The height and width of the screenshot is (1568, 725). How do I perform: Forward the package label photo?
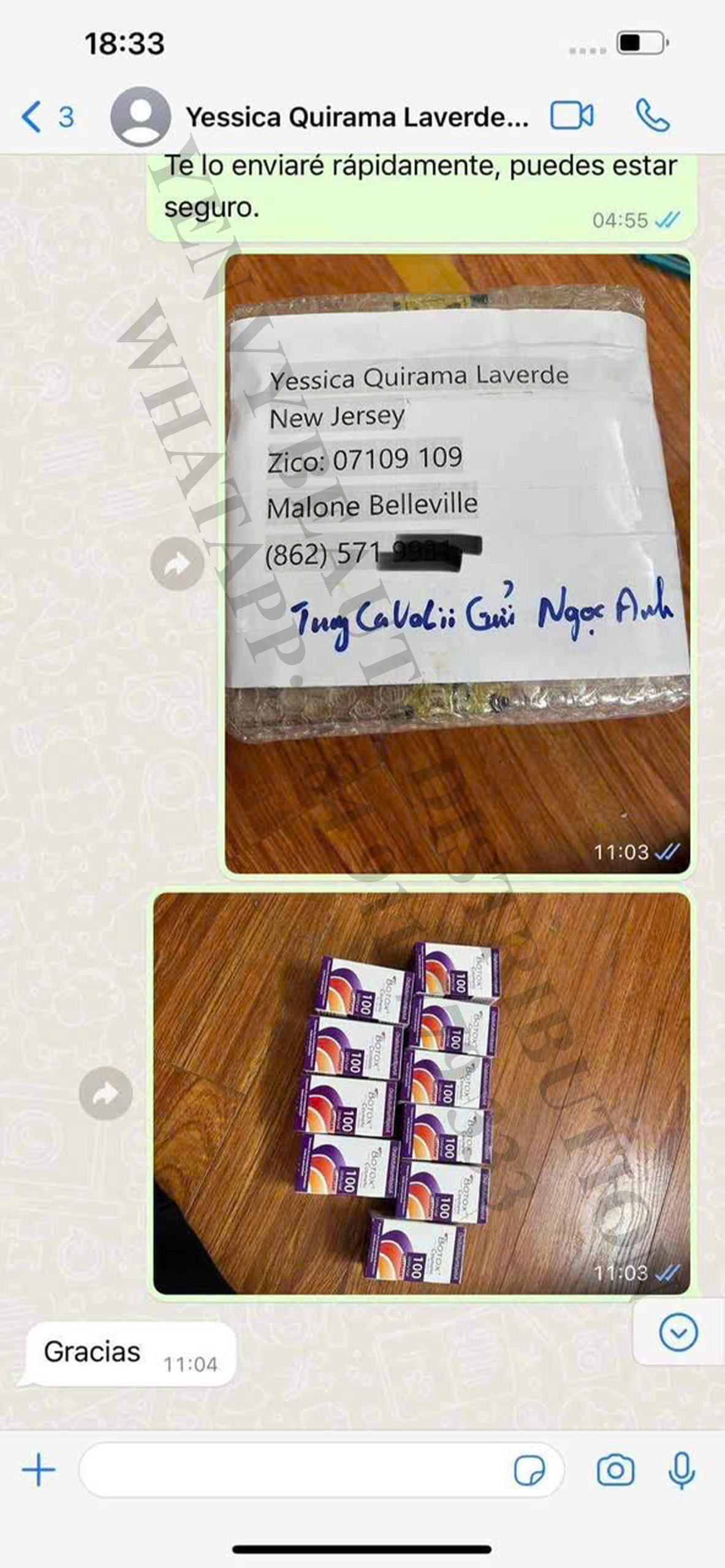[177, 563]
